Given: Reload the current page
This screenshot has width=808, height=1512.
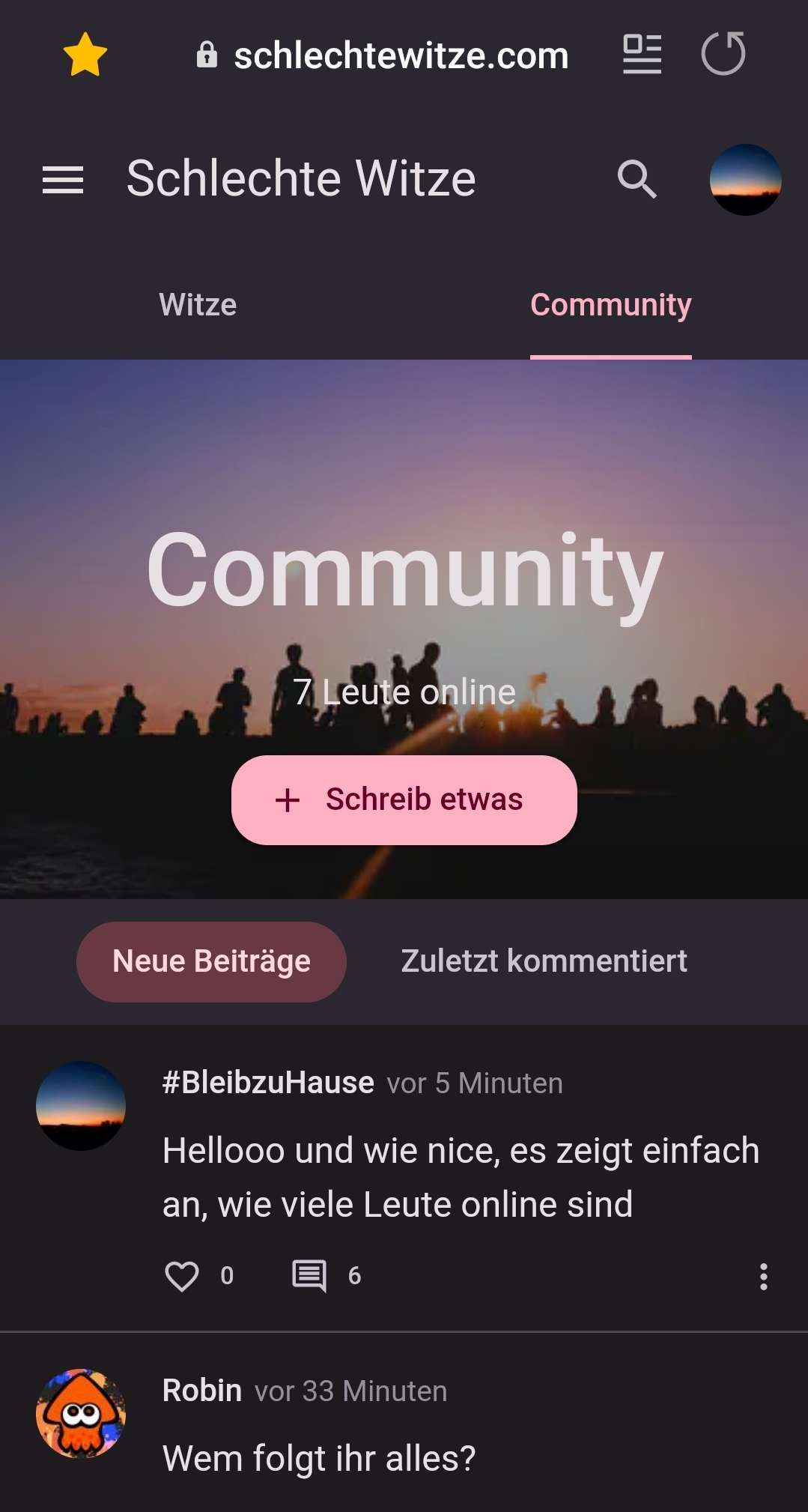Looking at the screenshot, I should (x=723, y=54).
